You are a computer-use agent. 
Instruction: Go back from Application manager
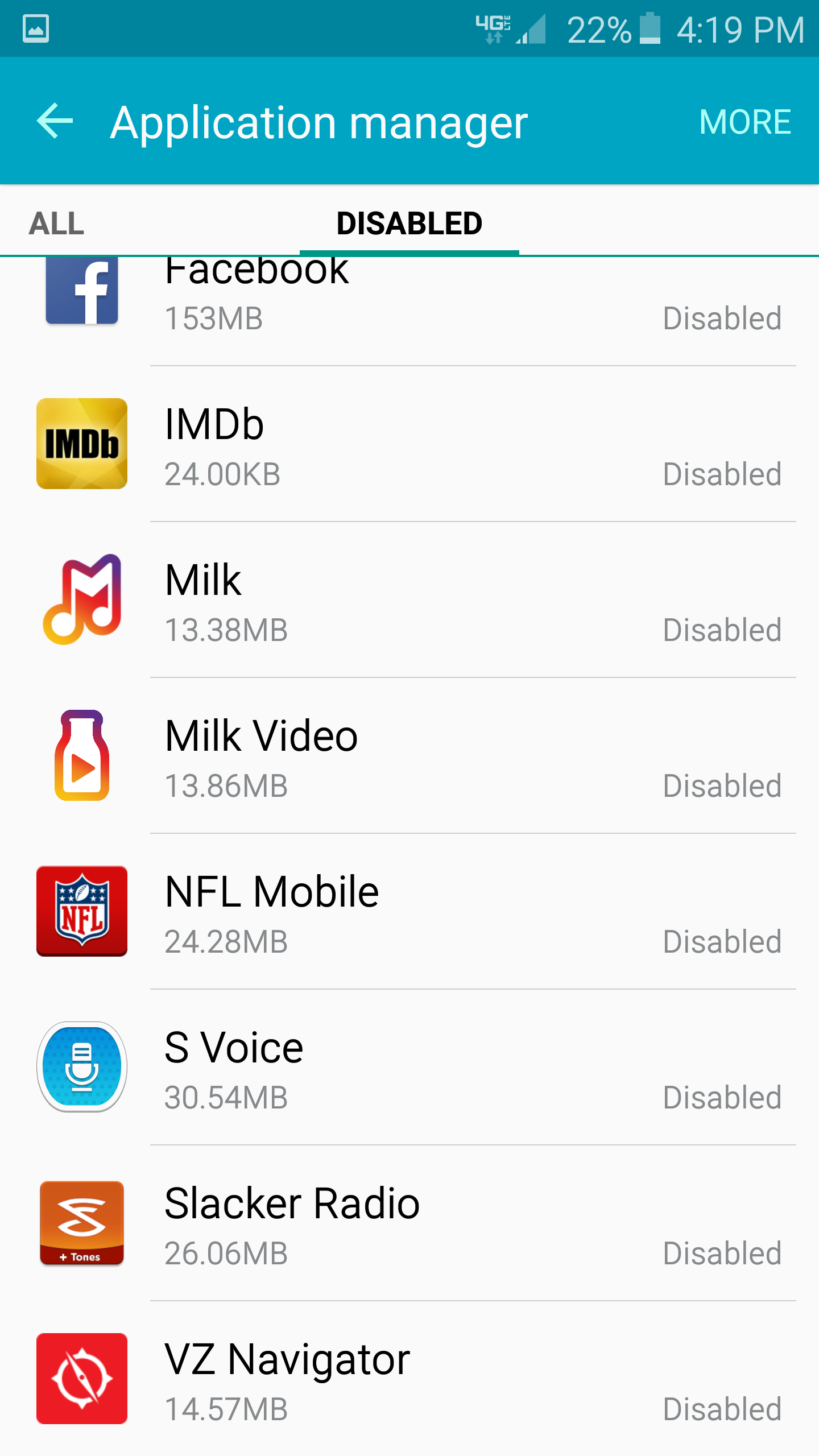(x=55, y=121)
